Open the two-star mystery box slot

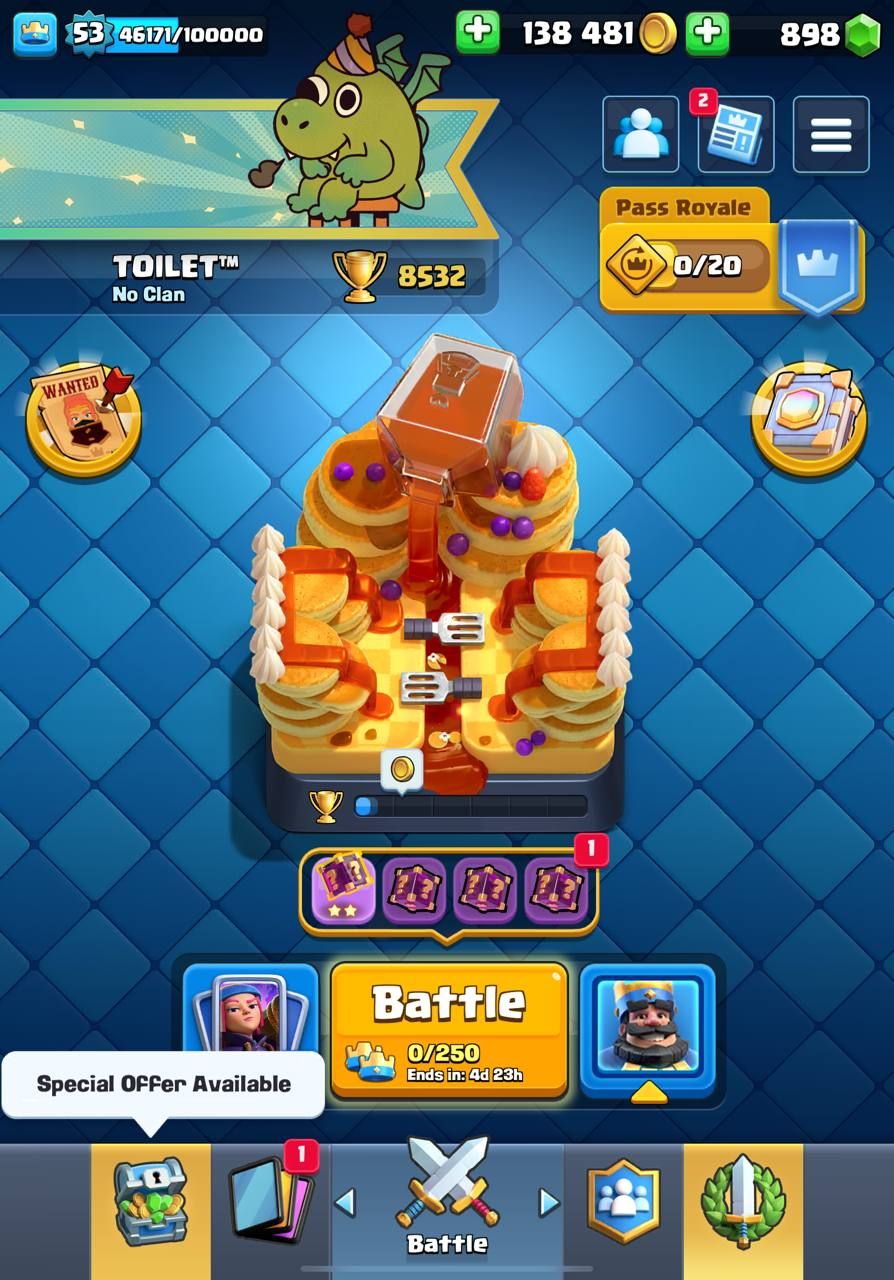tap(345, 889)
